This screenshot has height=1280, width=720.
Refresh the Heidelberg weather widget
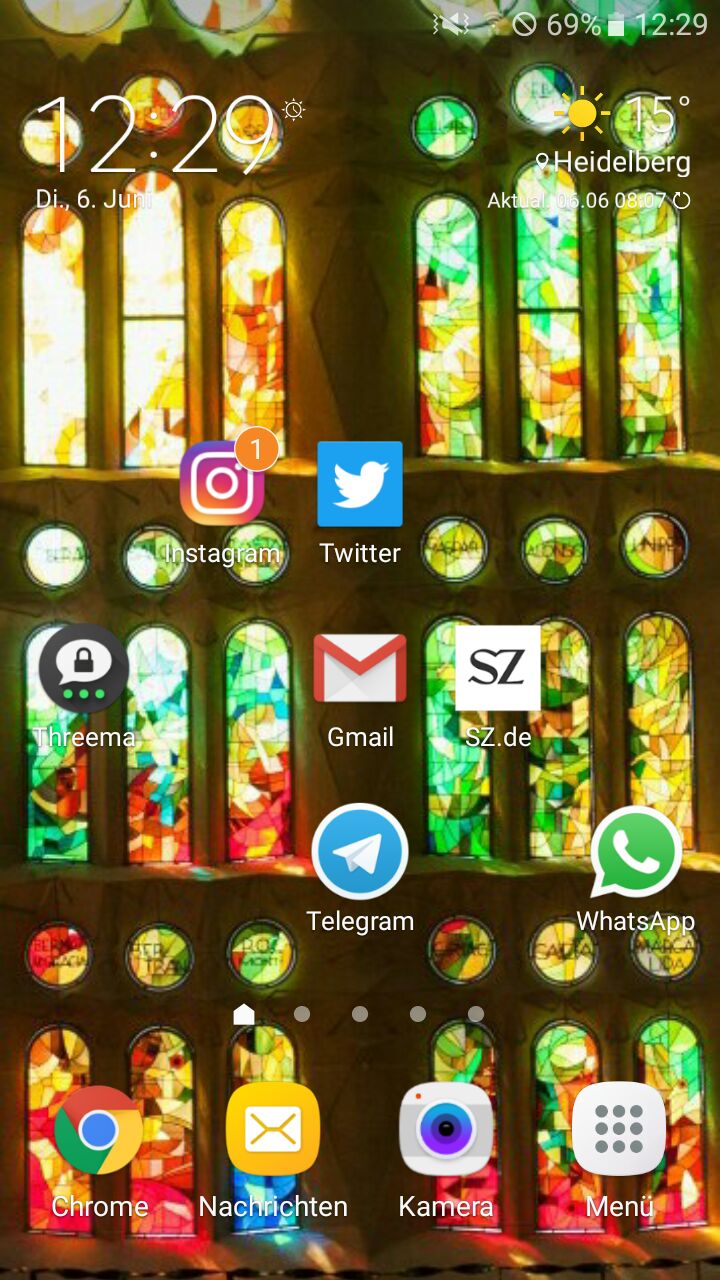click(682, 200)
